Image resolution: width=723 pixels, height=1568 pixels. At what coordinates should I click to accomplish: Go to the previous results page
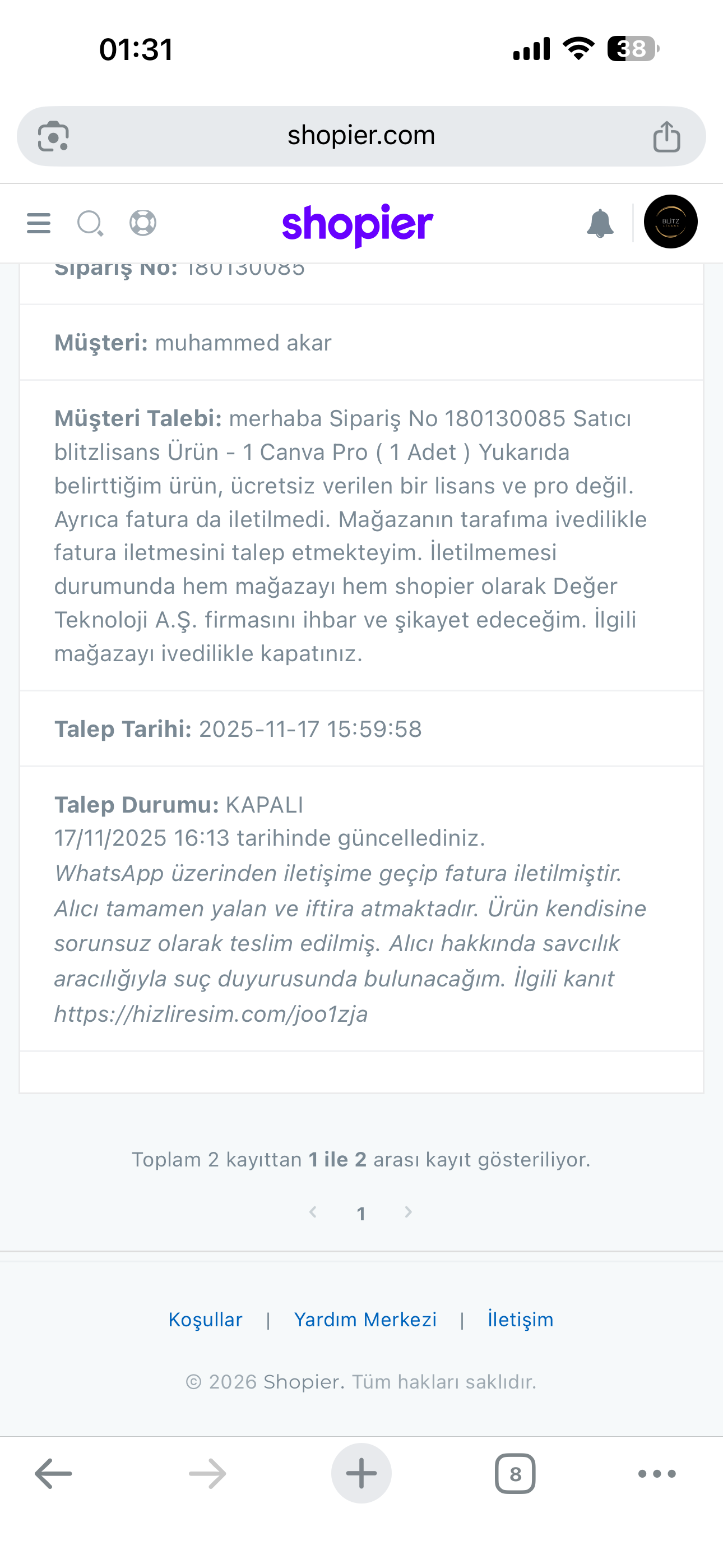(313, 1212)
